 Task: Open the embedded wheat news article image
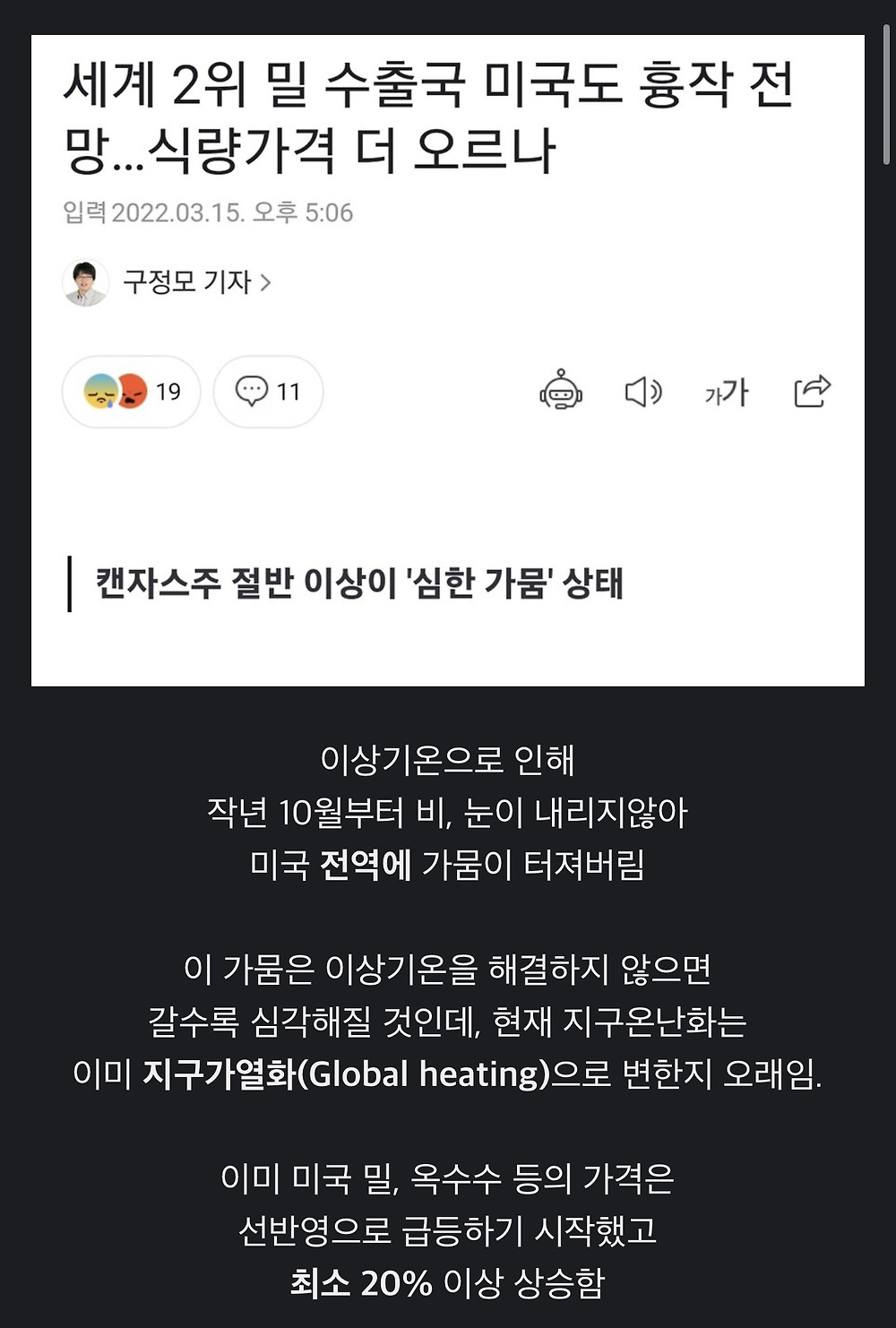click(x=448, y=360)
